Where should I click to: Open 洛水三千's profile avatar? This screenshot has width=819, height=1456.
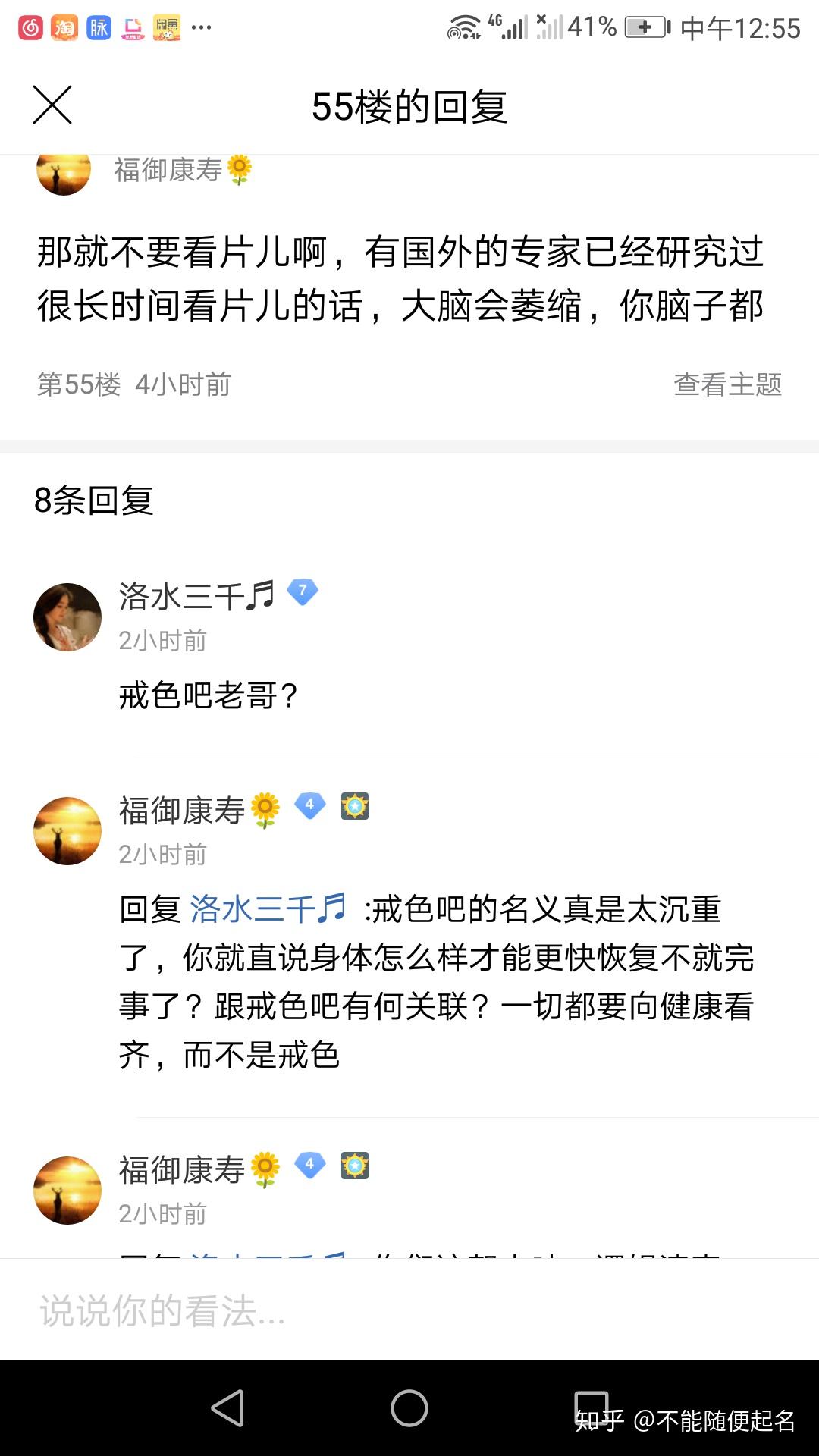pyautogui.click(x=67, y=617)
